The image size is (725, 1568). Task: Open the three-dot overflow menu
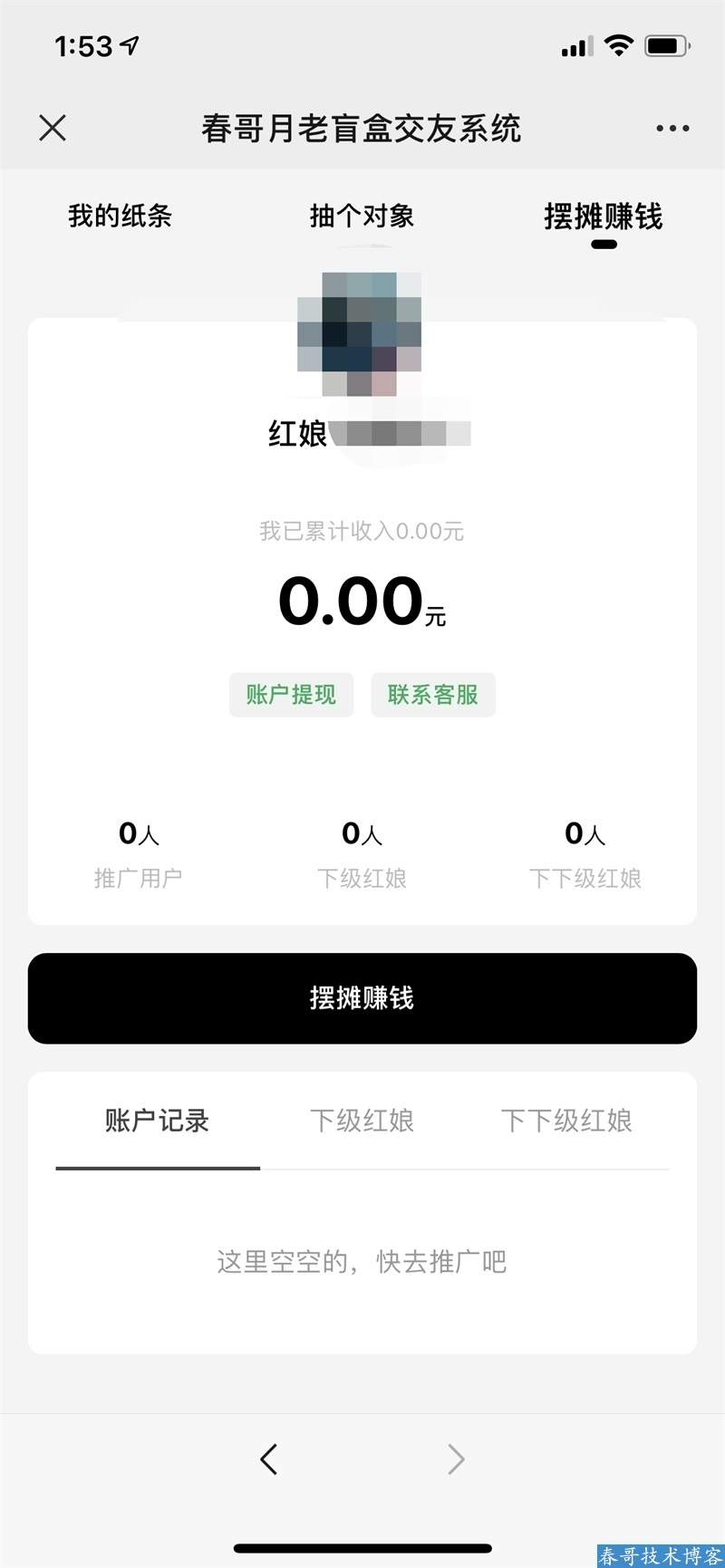pos(672,129)
